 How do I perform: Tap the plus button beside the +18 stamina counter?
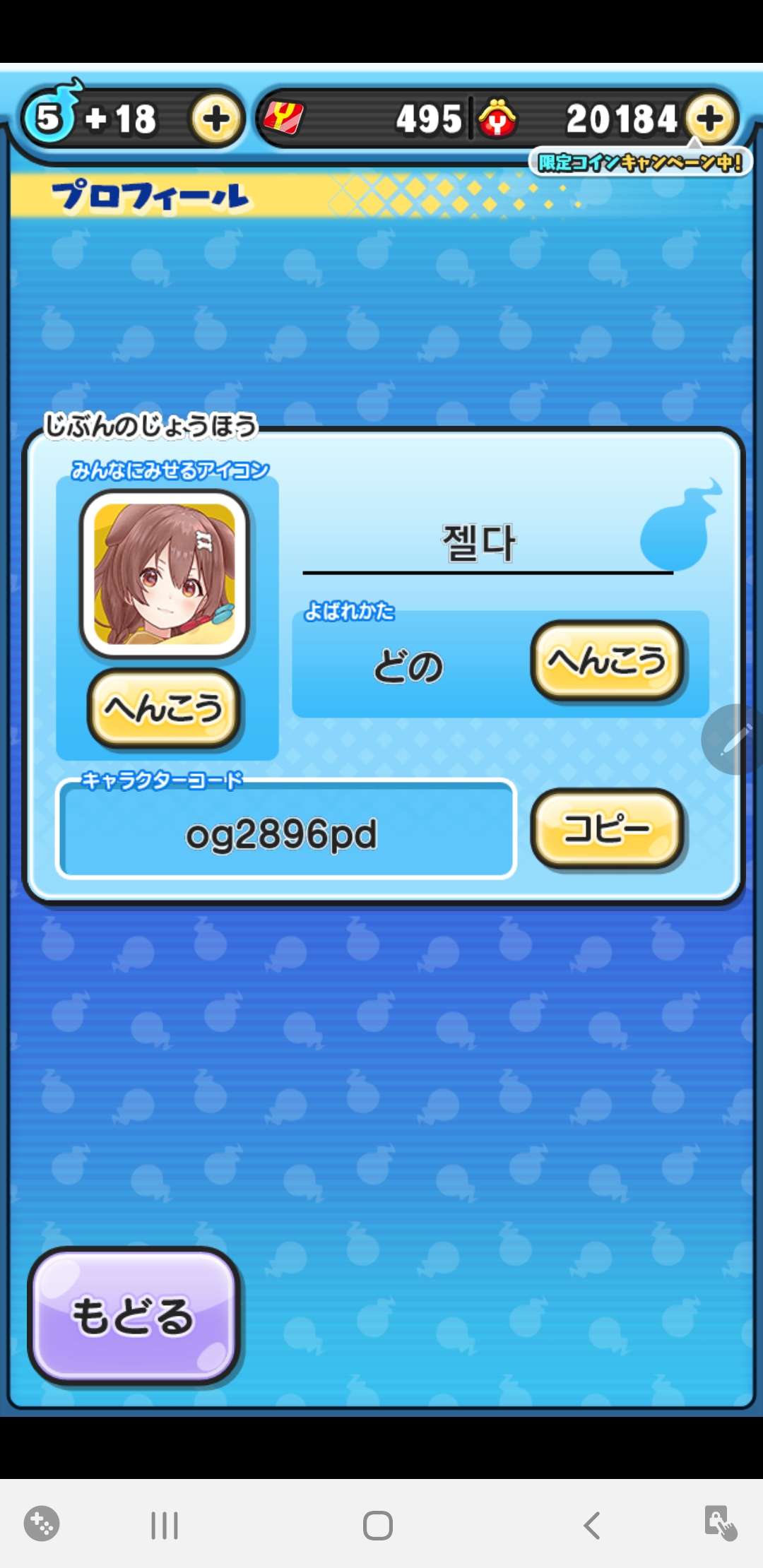[216, 119]
